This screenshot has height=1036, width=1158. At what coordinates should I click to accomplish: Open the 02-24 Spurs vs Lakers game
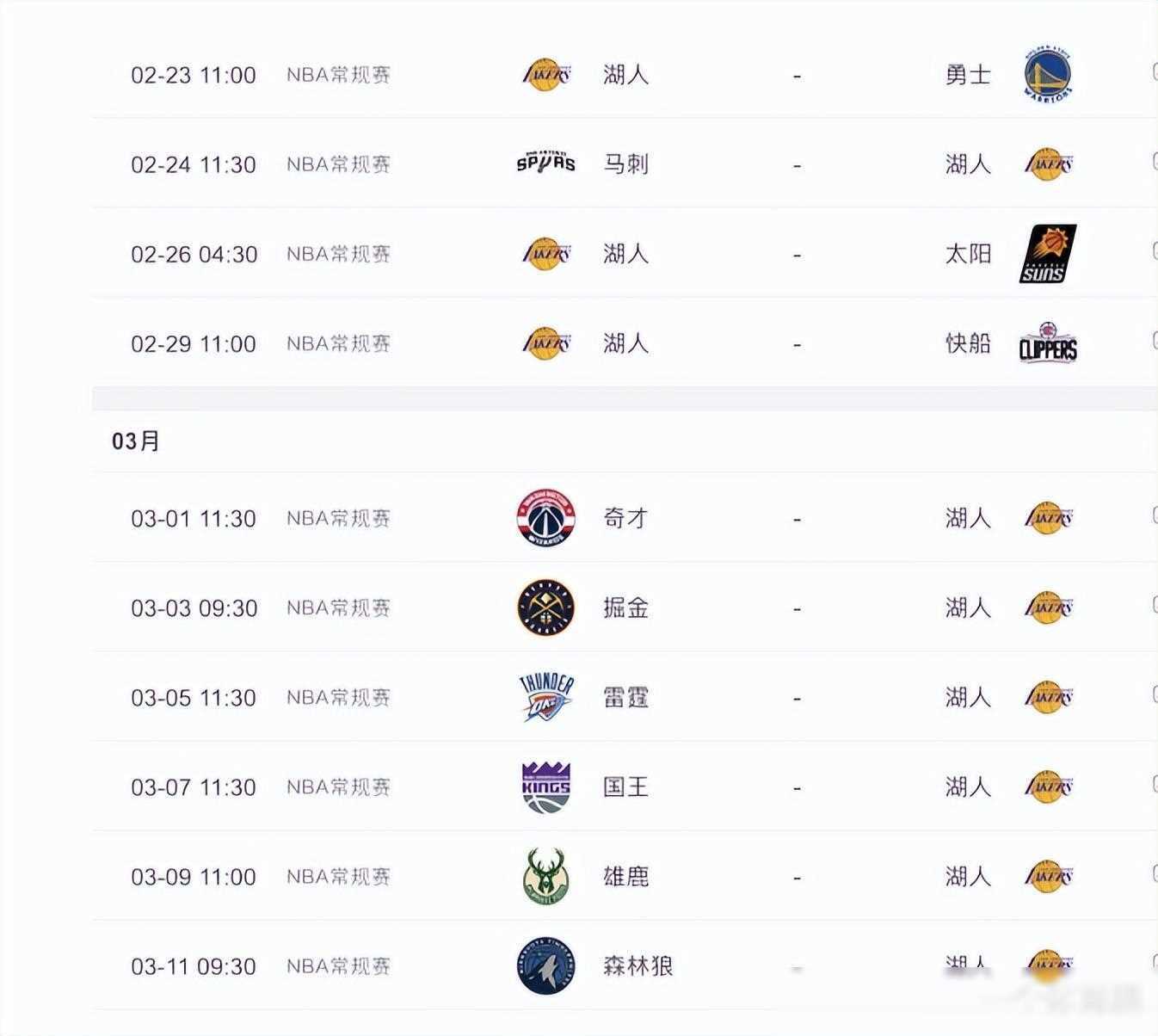point(797,164)
